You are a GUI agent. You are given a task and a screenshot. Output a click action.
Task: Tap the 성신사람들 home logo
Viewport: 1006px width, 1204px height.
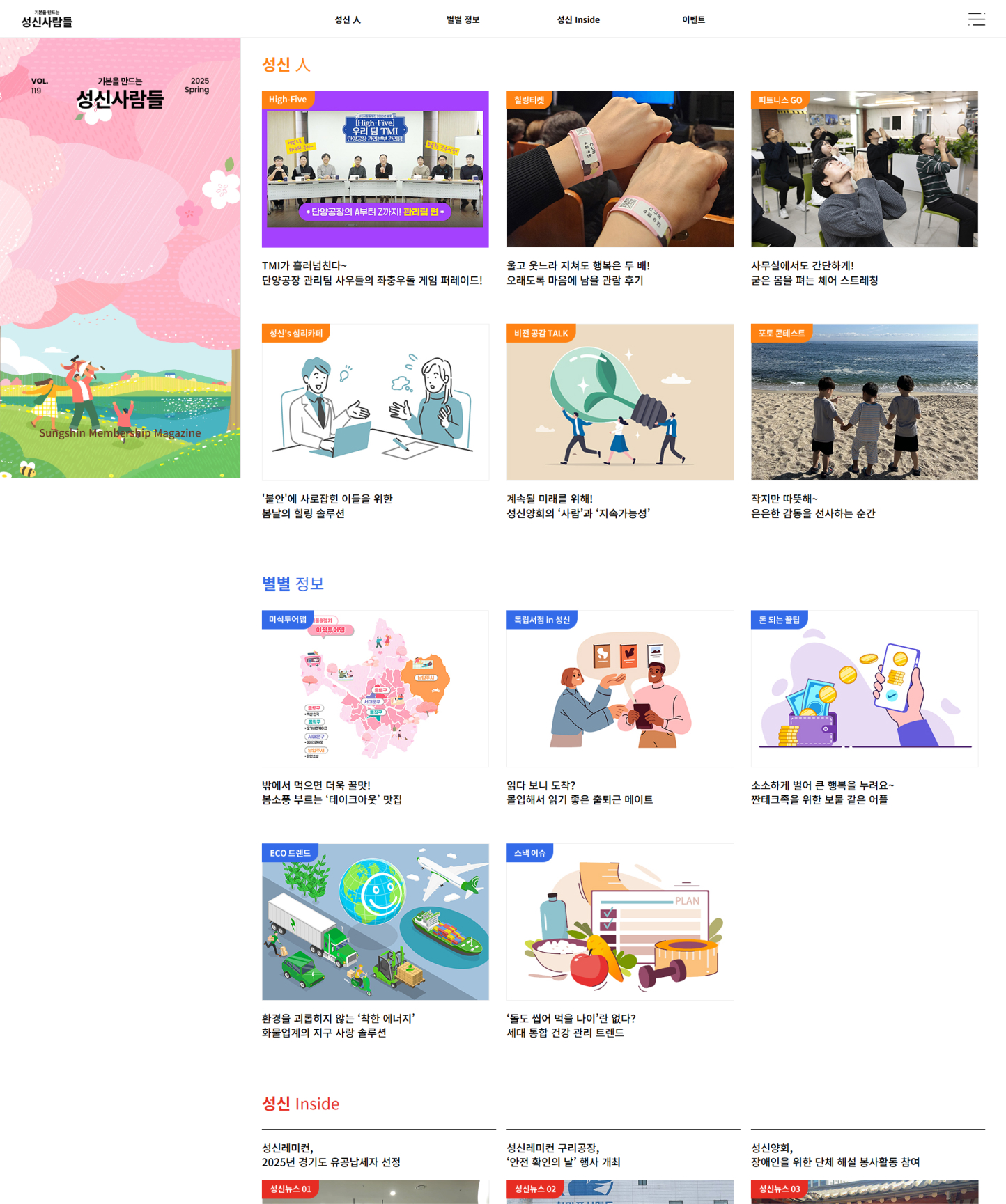tap(47, 19)
